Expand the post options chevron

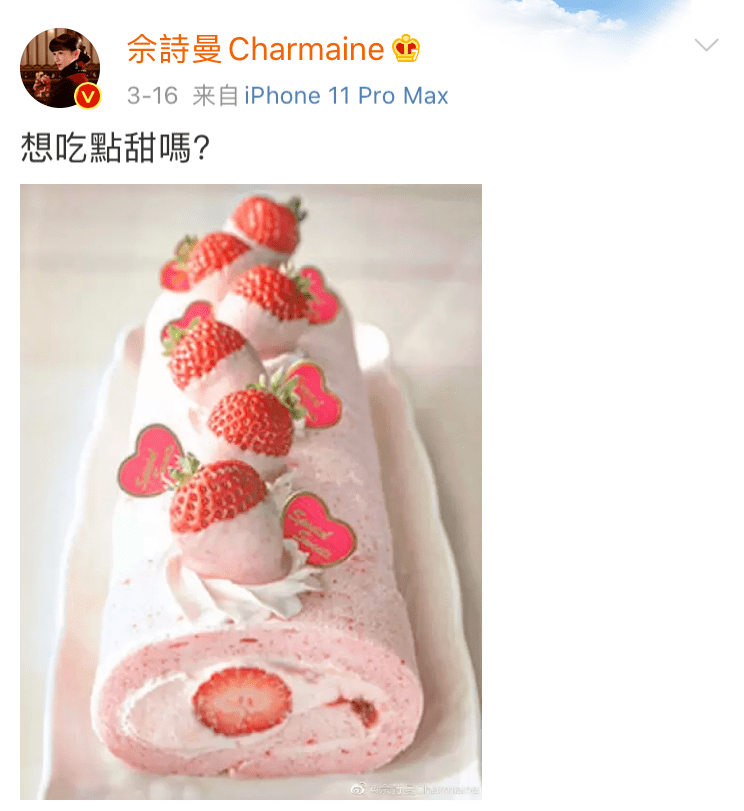click(706, 46)
